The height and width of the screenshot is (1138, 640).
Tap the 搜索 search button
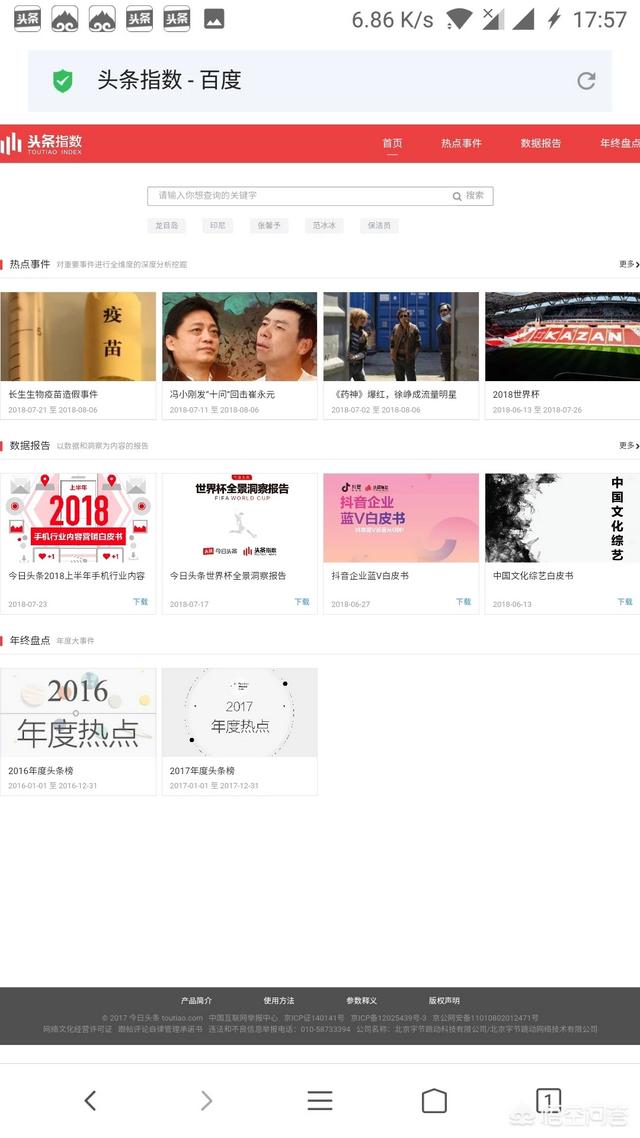pos(468,196)
